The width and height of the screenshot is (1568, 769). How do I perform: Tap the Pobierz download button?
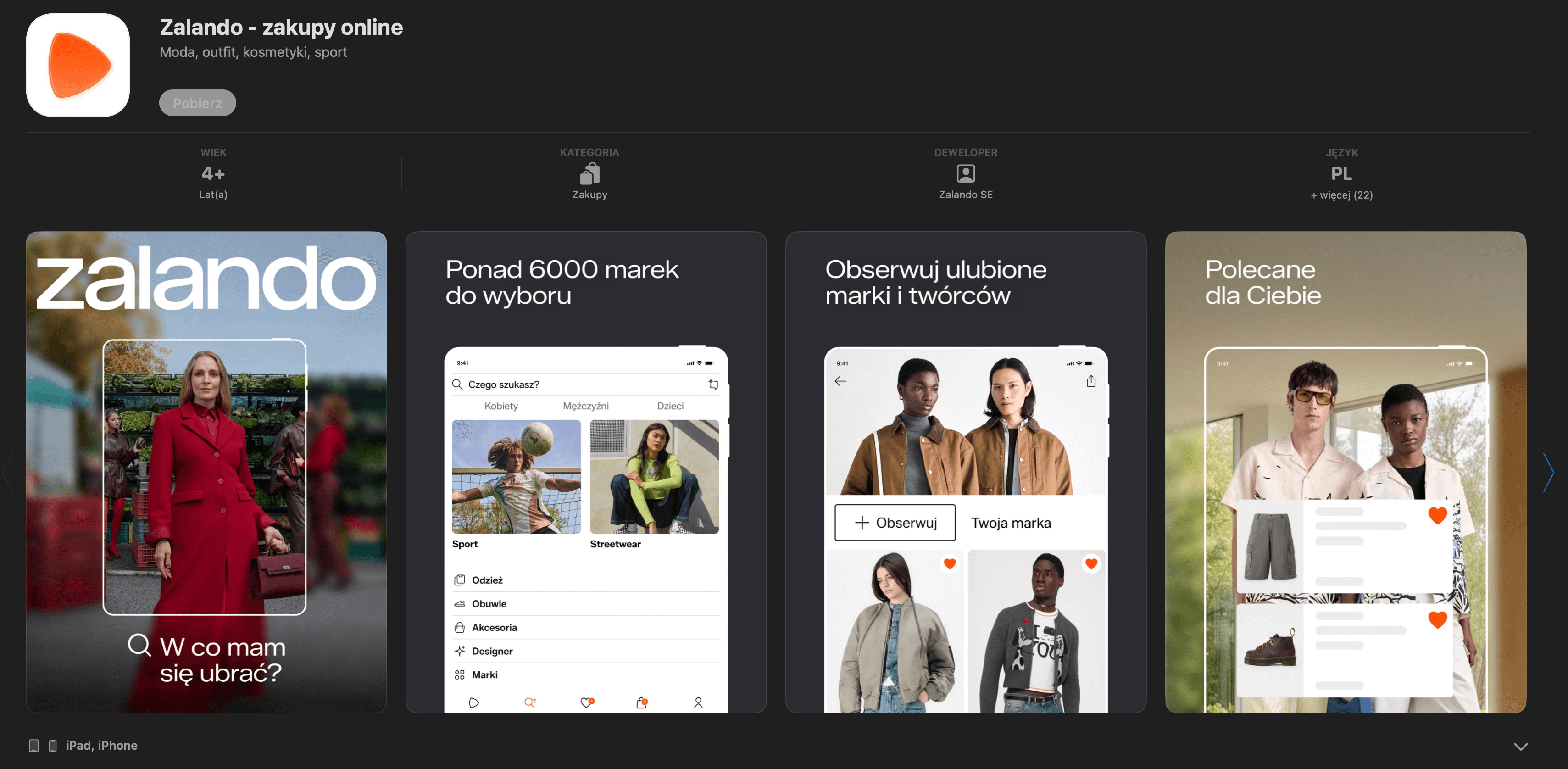pos(197,103)
